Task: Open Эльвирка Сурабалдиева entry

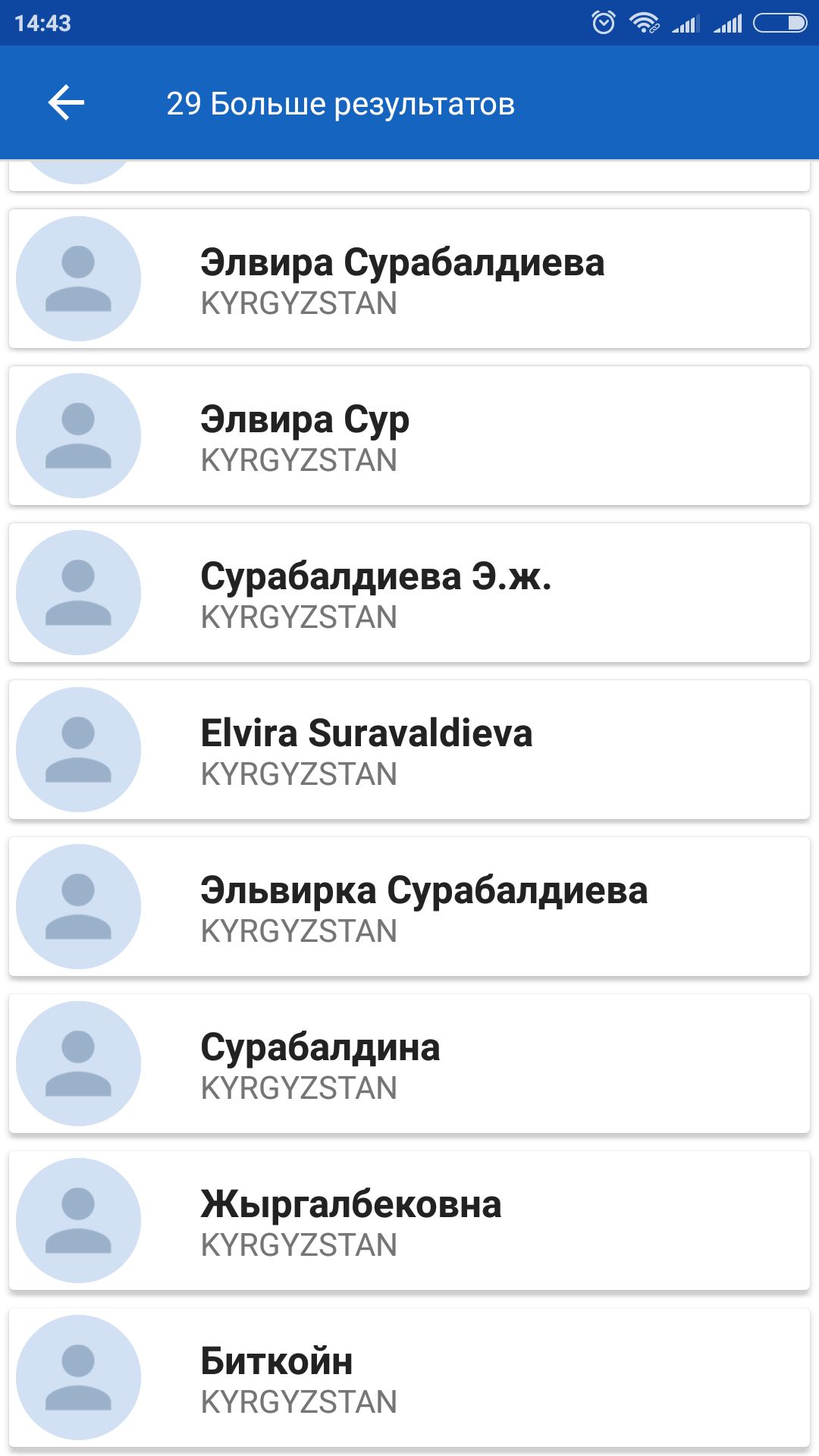Action: [409, 907]
